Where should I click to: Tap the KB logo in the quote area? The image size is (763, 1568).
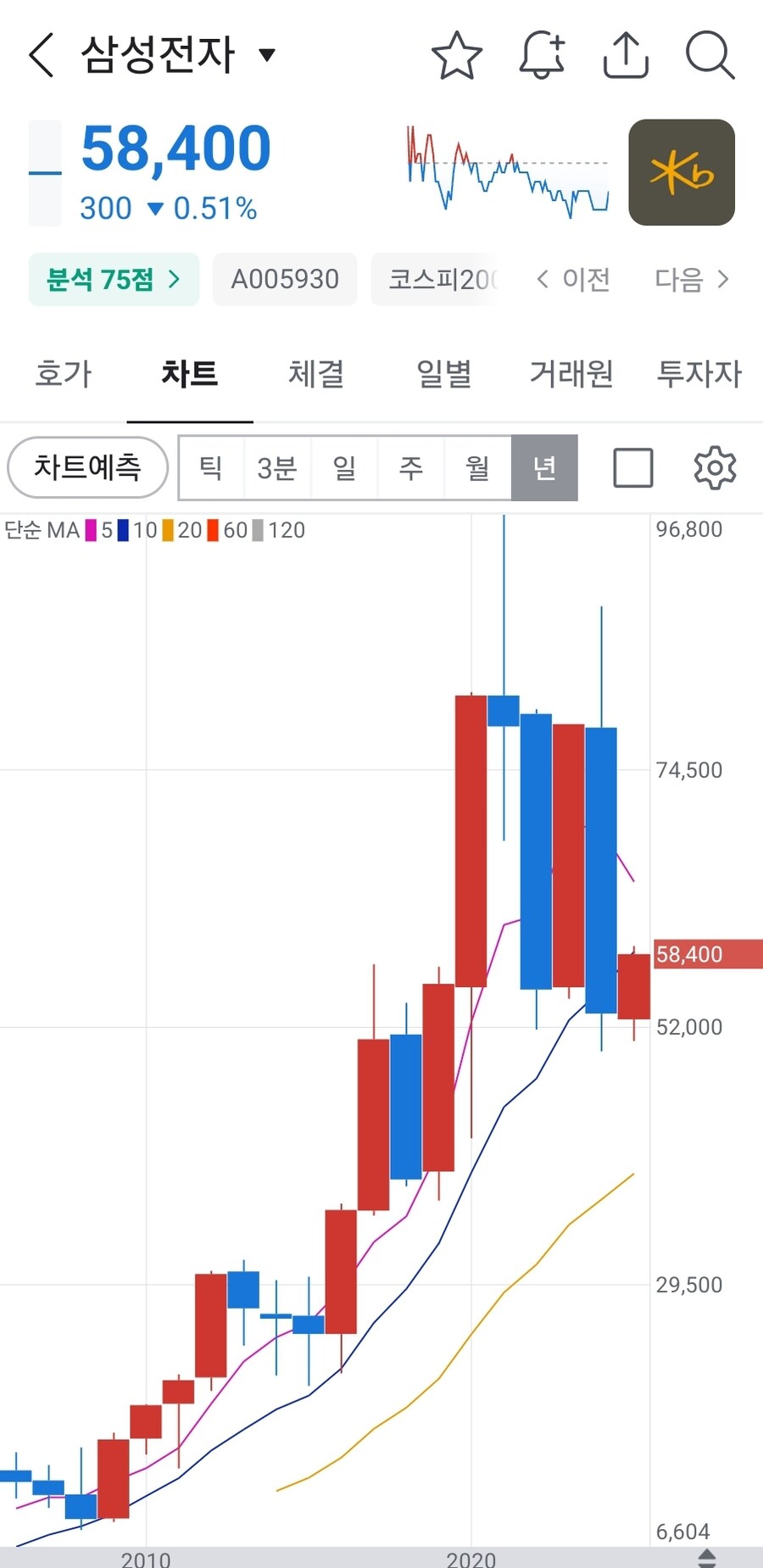[681, 172]
